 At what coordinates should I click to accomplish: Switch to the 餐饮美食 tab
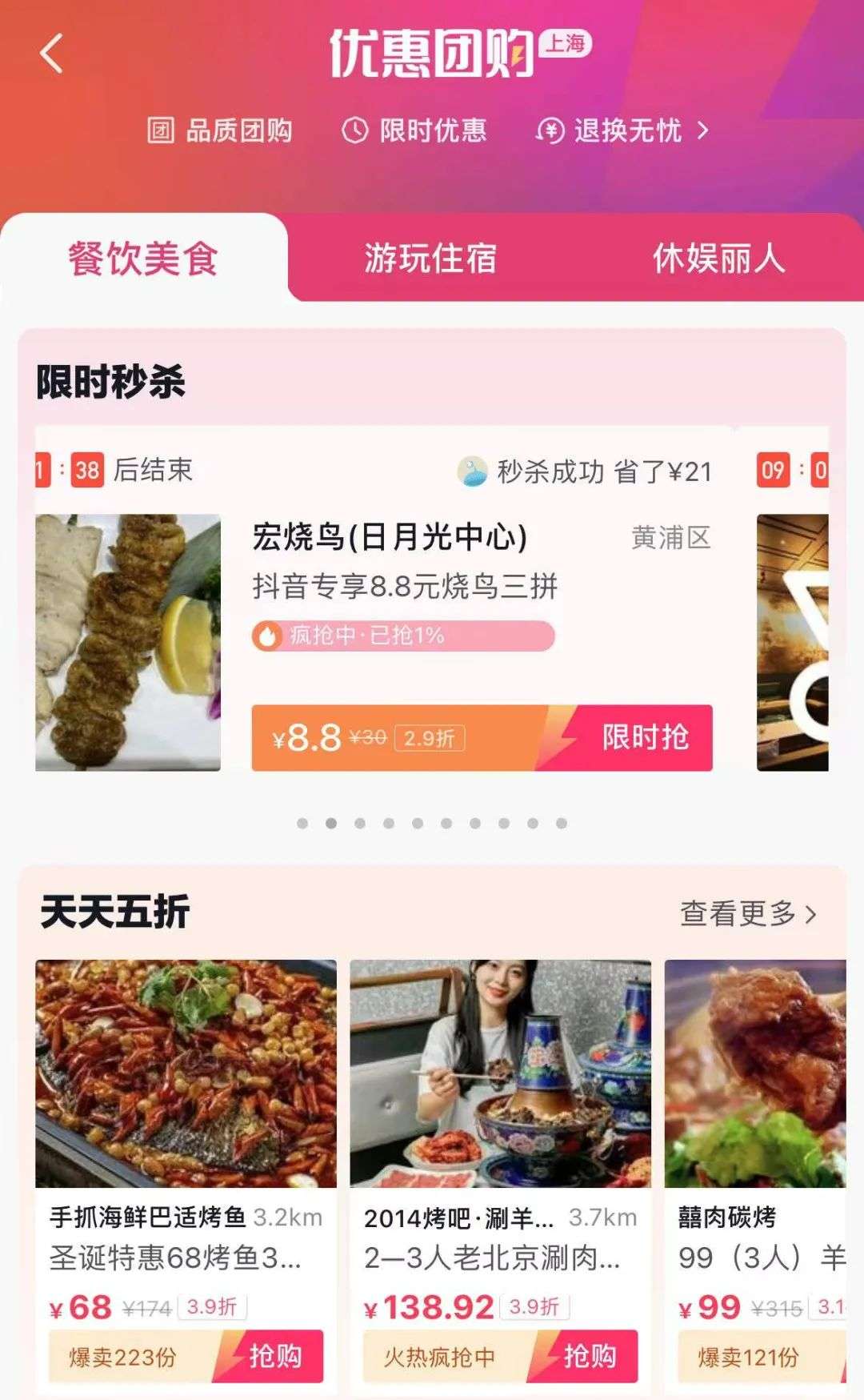point(143,259)
